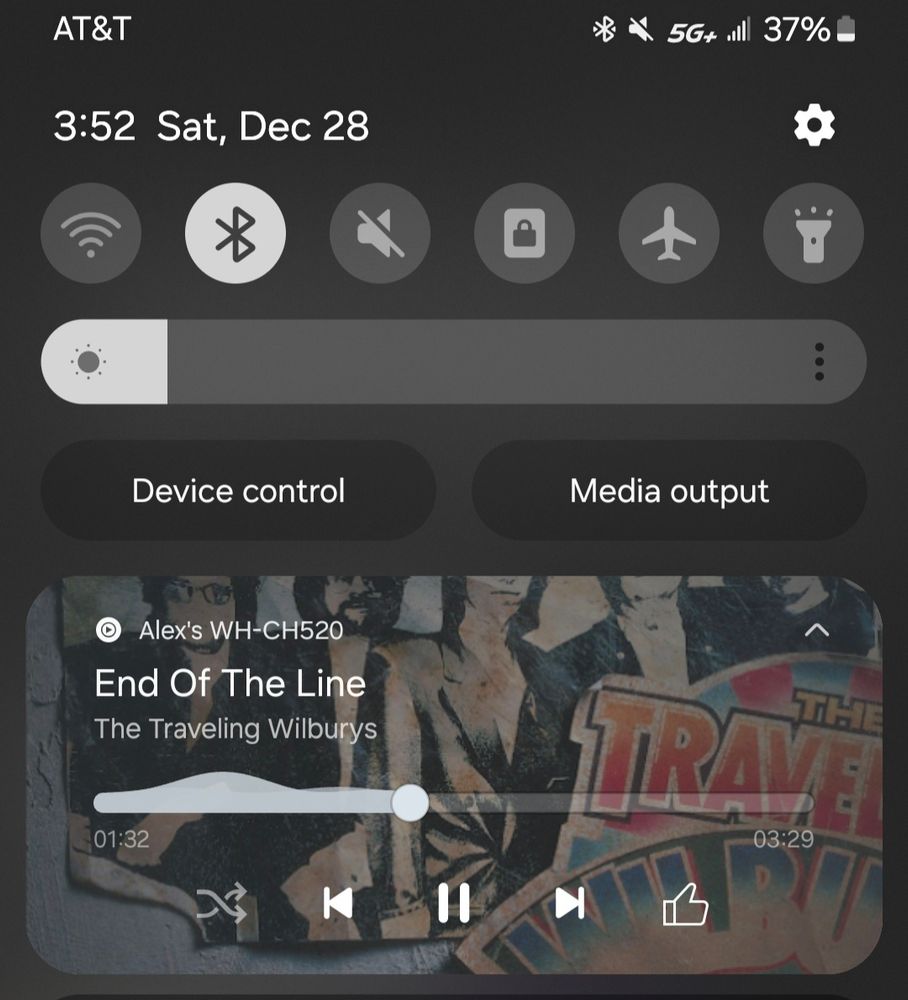Viewport: 908px width, 1000px height.
Task: Toggle the screen rotation lock tile
Action: pyautogui.click(x=524, y=235)
